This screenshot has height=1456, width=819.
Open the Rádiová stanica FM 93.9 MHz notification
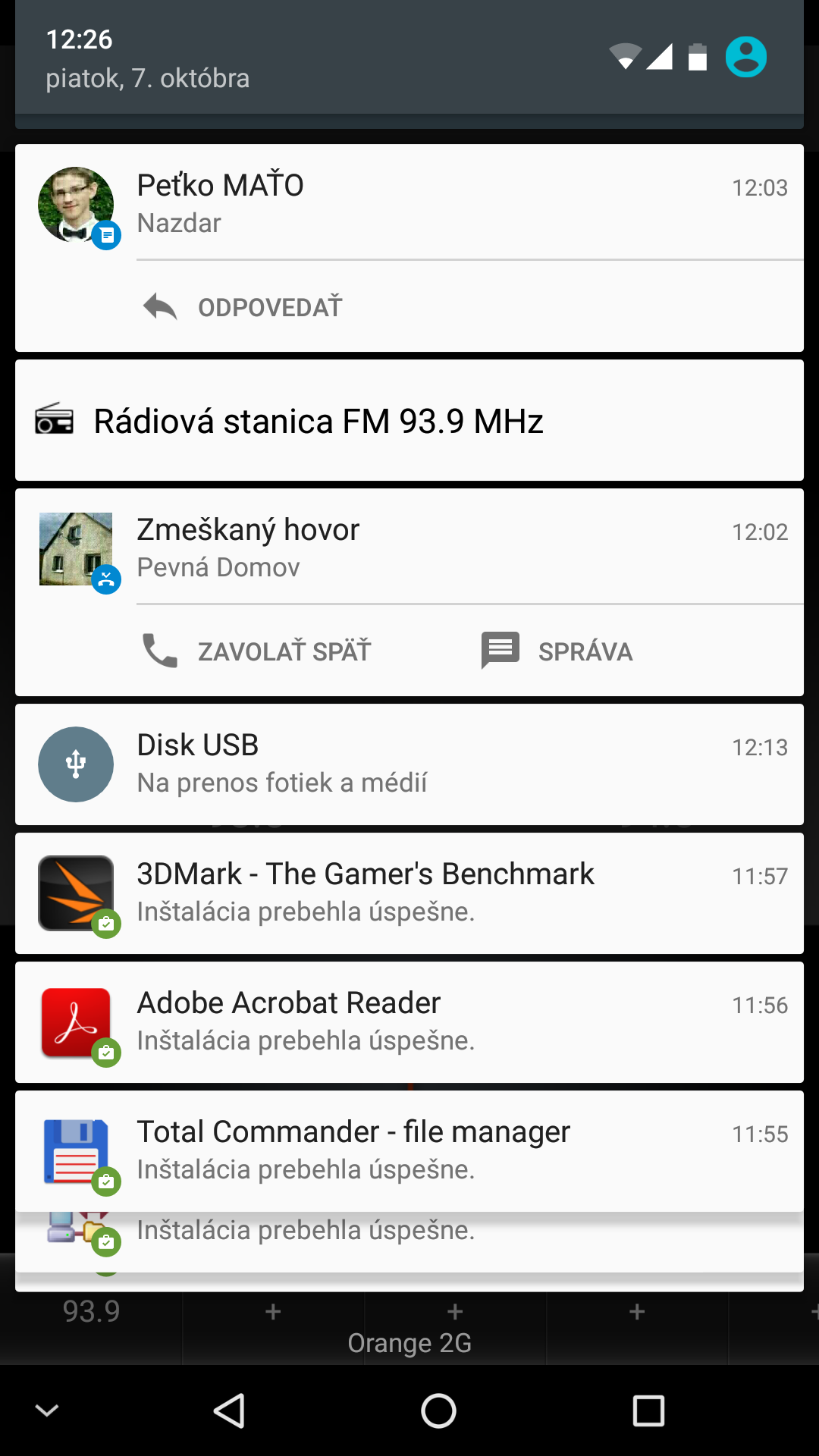coord(409,421)
